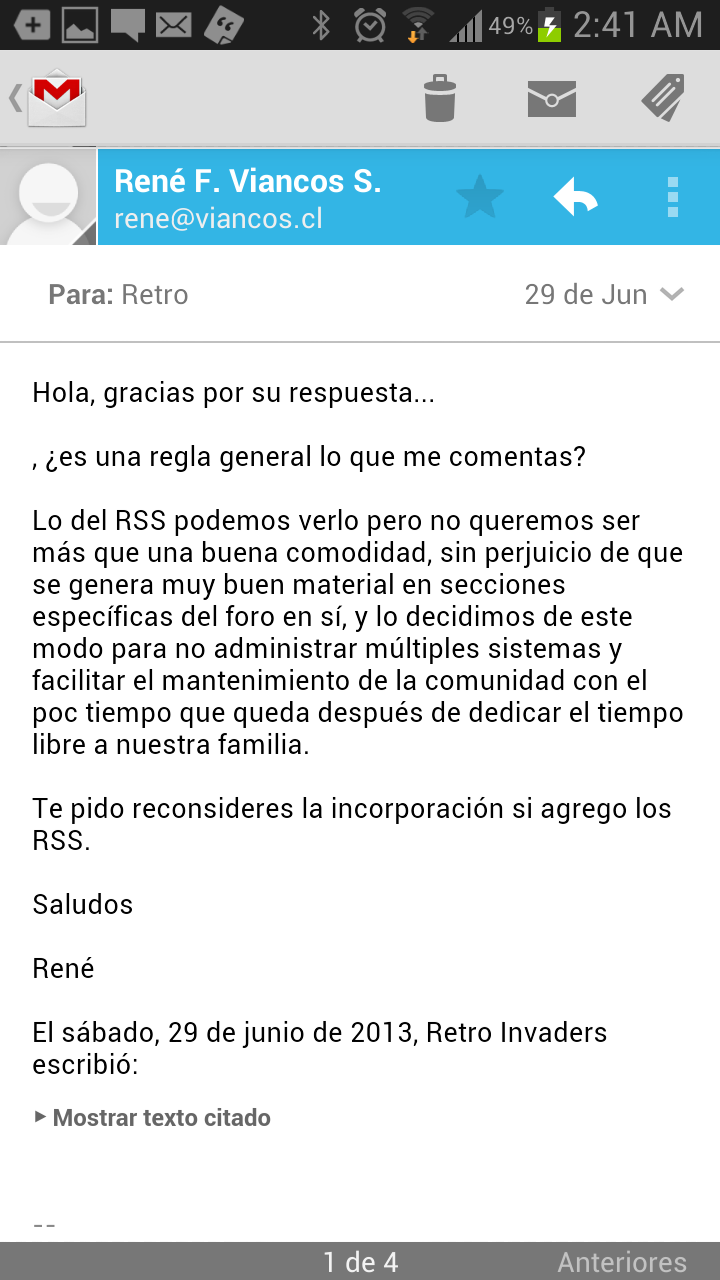
Task: Go back using the Gmail icon
Action: (x=52, y=98)
